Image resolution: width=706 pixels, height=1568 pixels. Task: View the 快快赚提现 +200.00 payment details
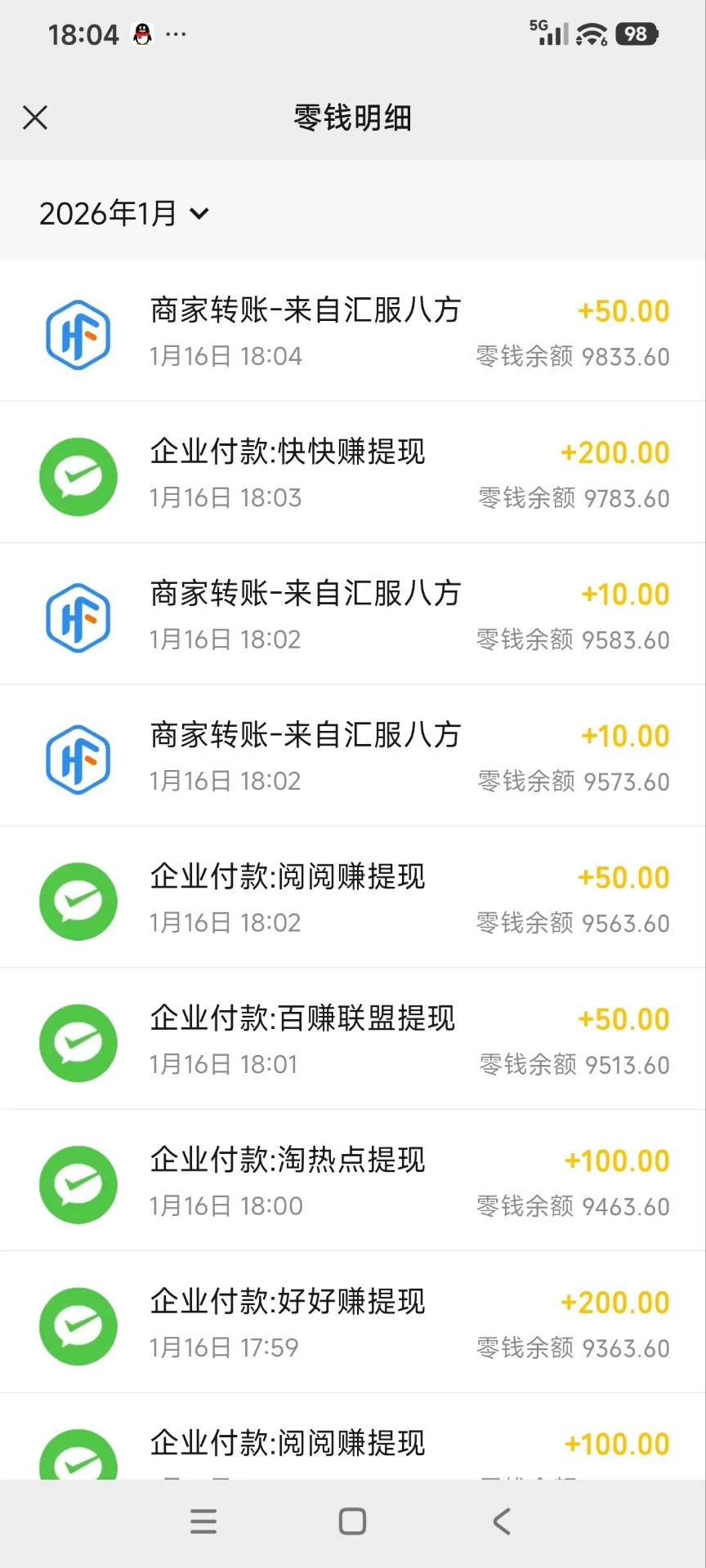click(353, 473)
